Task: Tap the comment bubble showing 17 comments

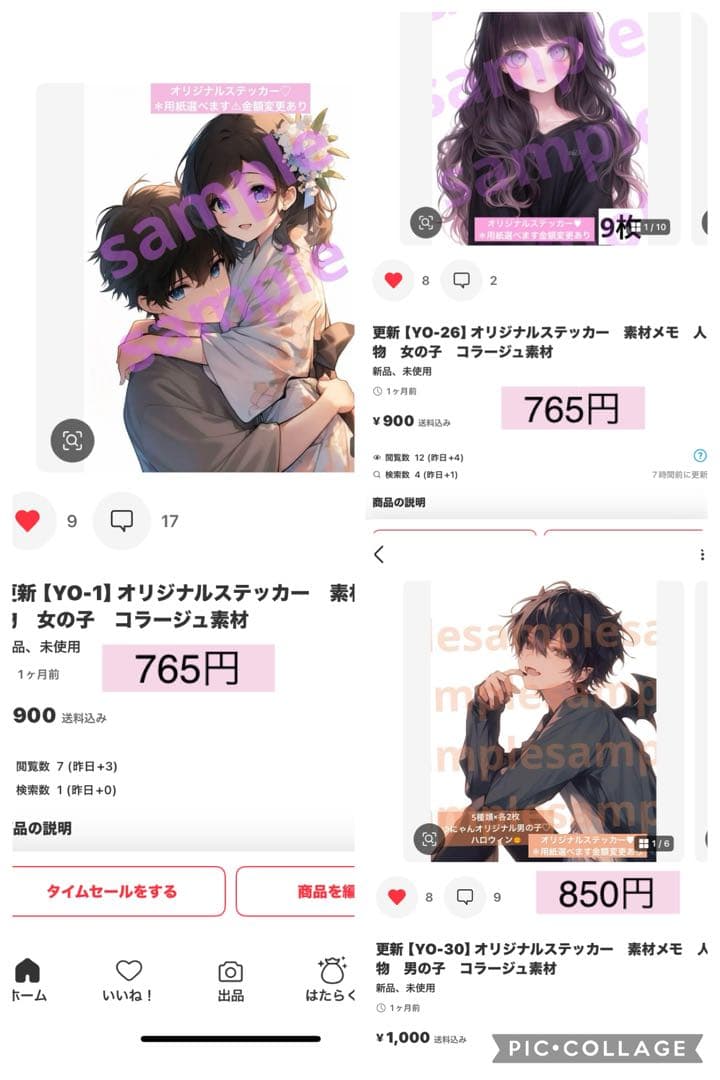Action: (x=120, y=520)
